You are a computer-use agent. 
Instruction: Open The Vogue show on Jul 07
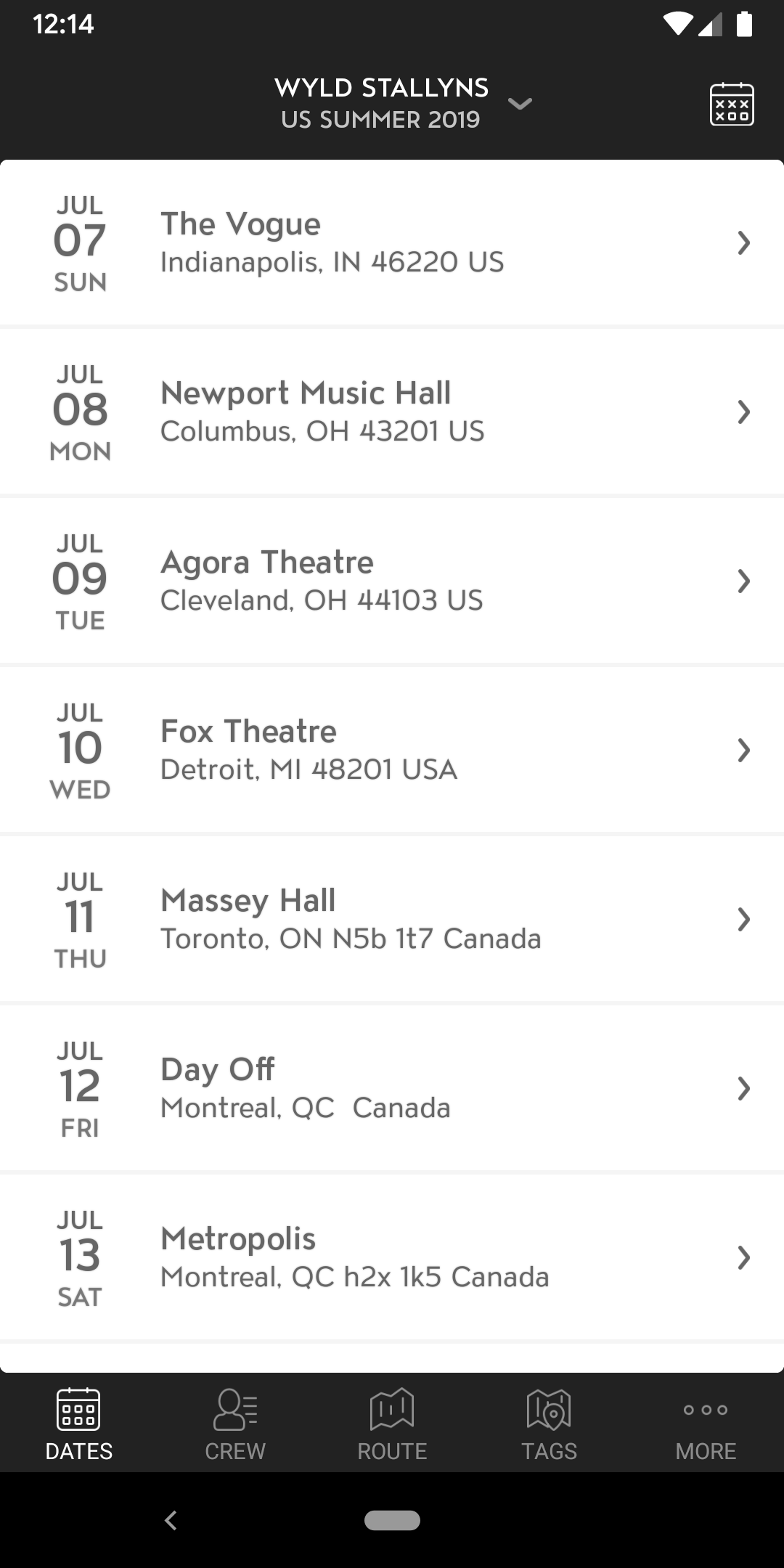coord(392,242)
